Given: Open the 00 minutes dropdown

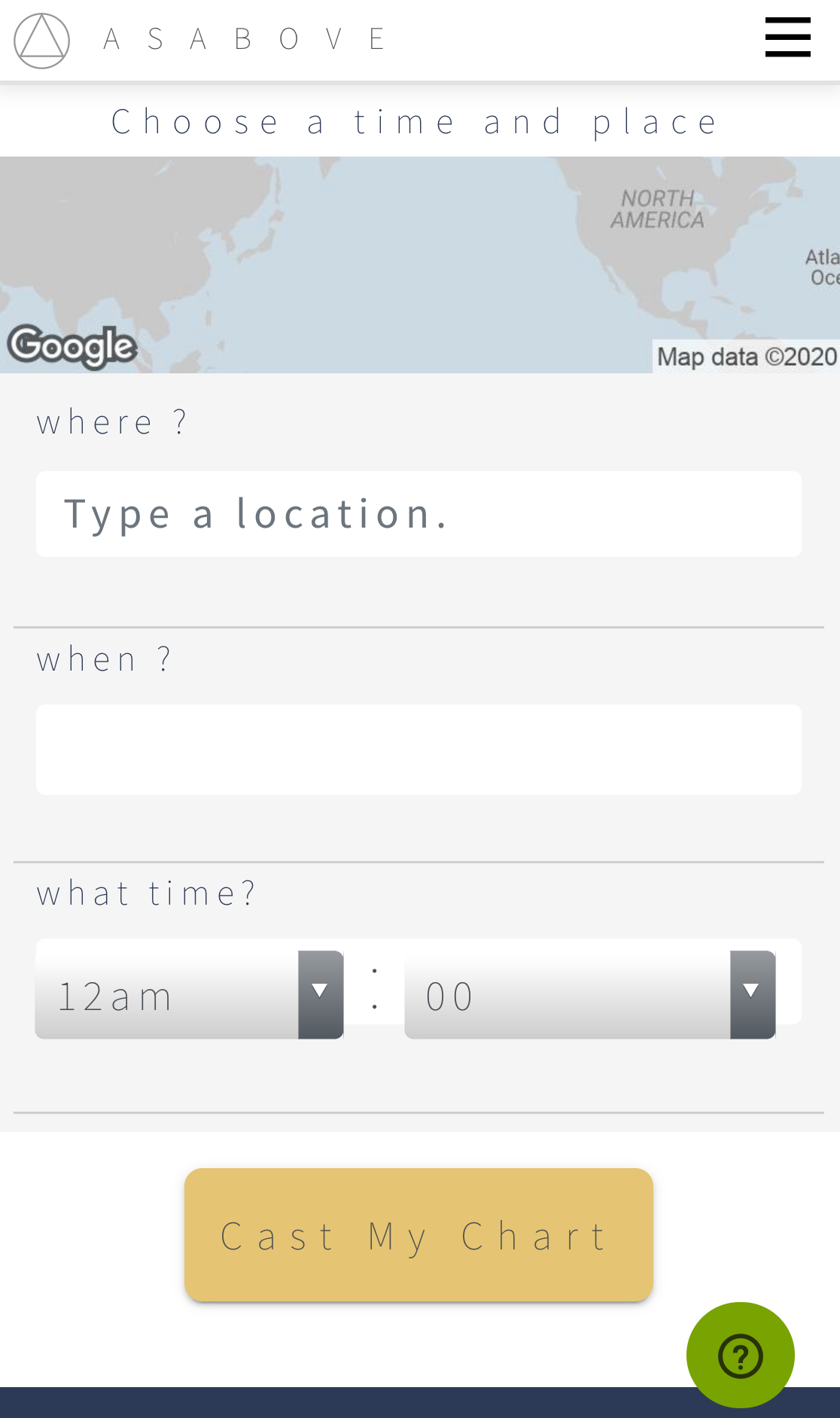Looking at the screenshot, I should 590,995.
